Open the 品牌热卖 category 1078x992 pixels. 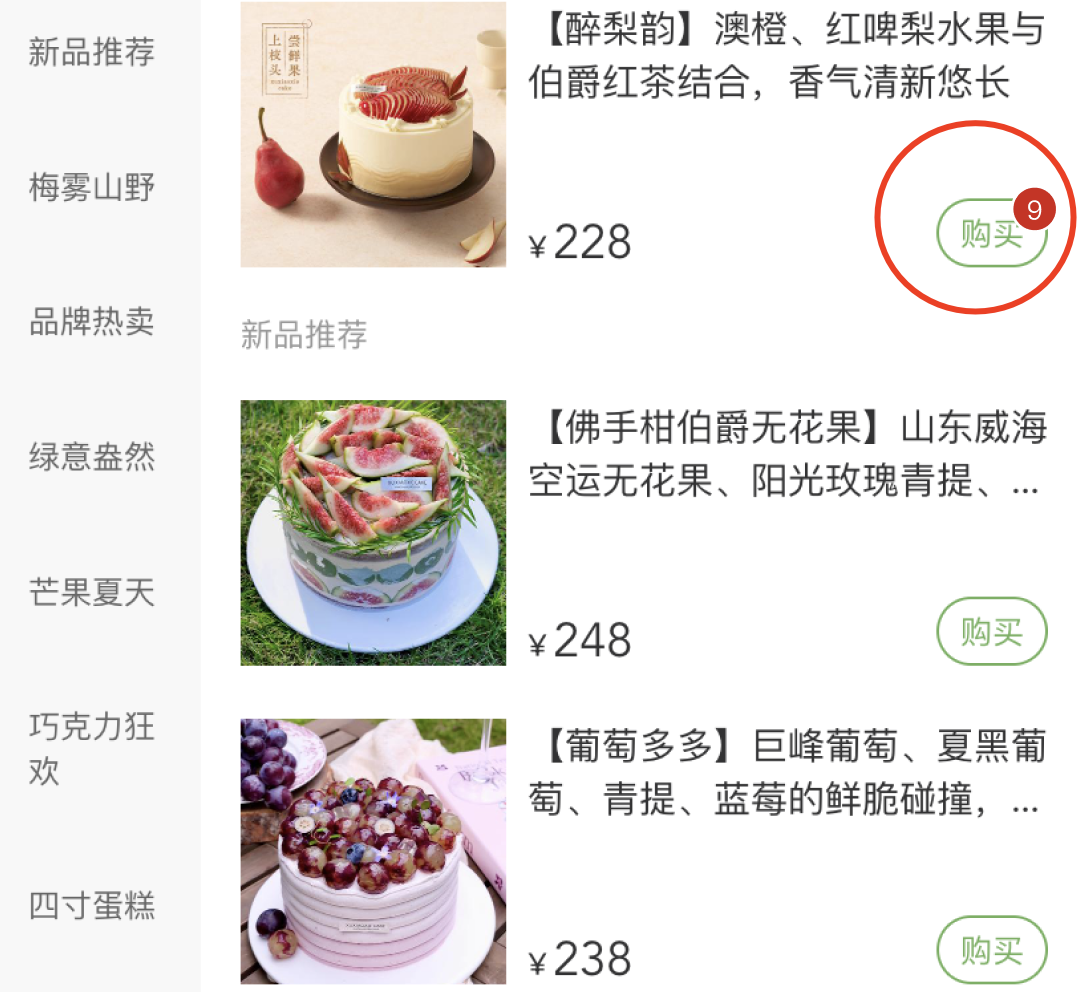92,322
